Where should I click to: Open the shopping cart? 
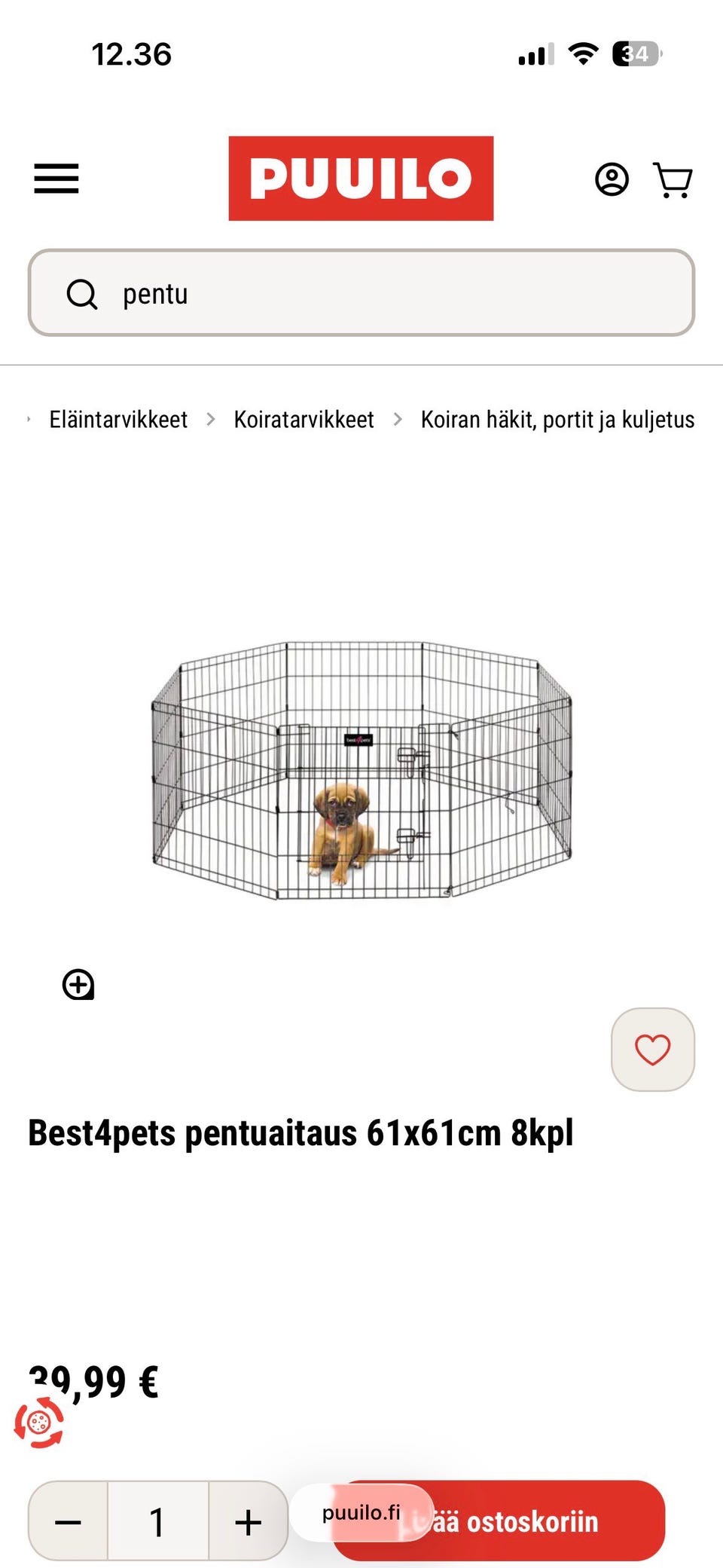click(673, 180)
